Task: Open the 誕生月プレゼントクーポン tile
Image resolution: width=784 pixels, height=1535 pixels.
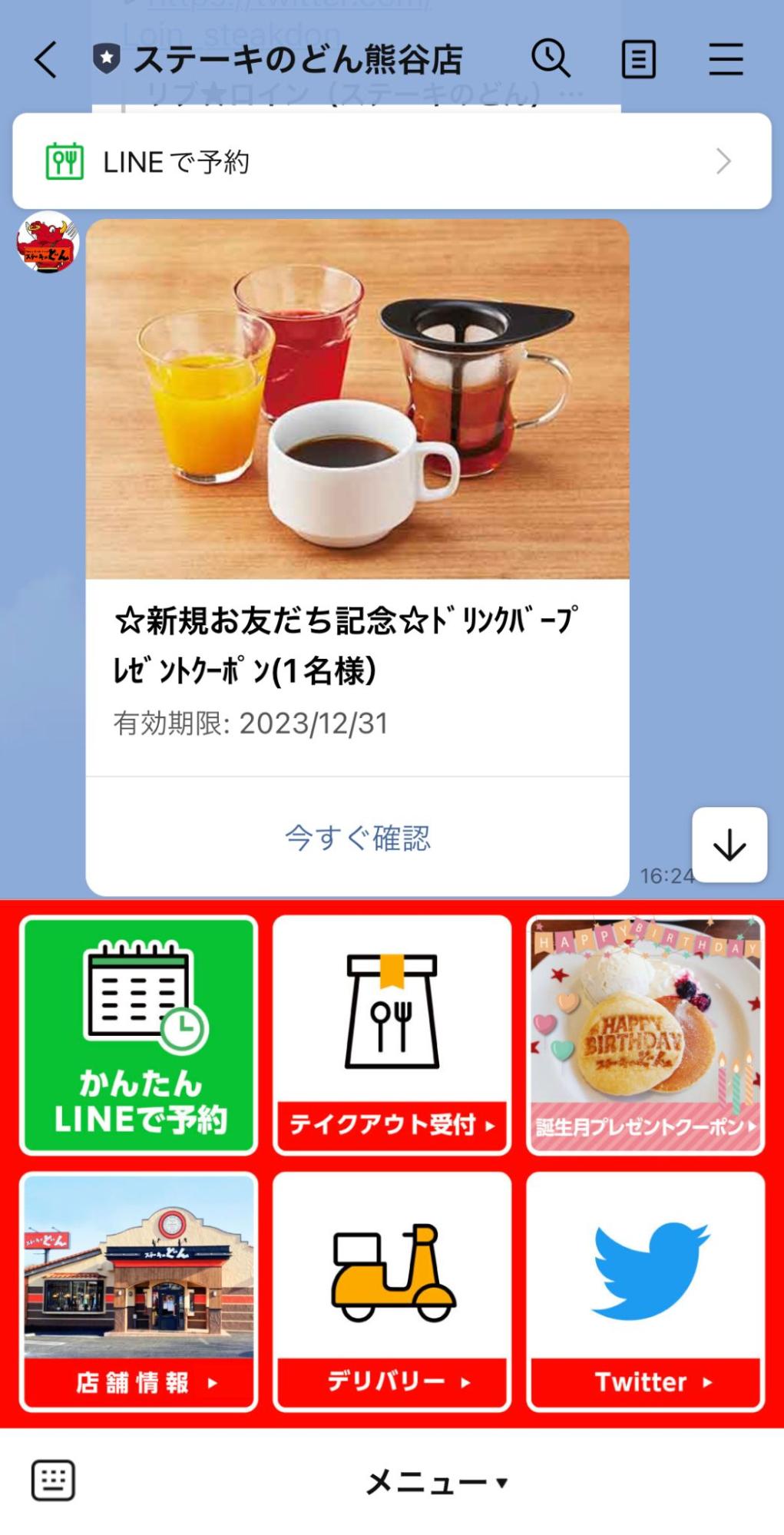Action: [x=645, y=1035]
